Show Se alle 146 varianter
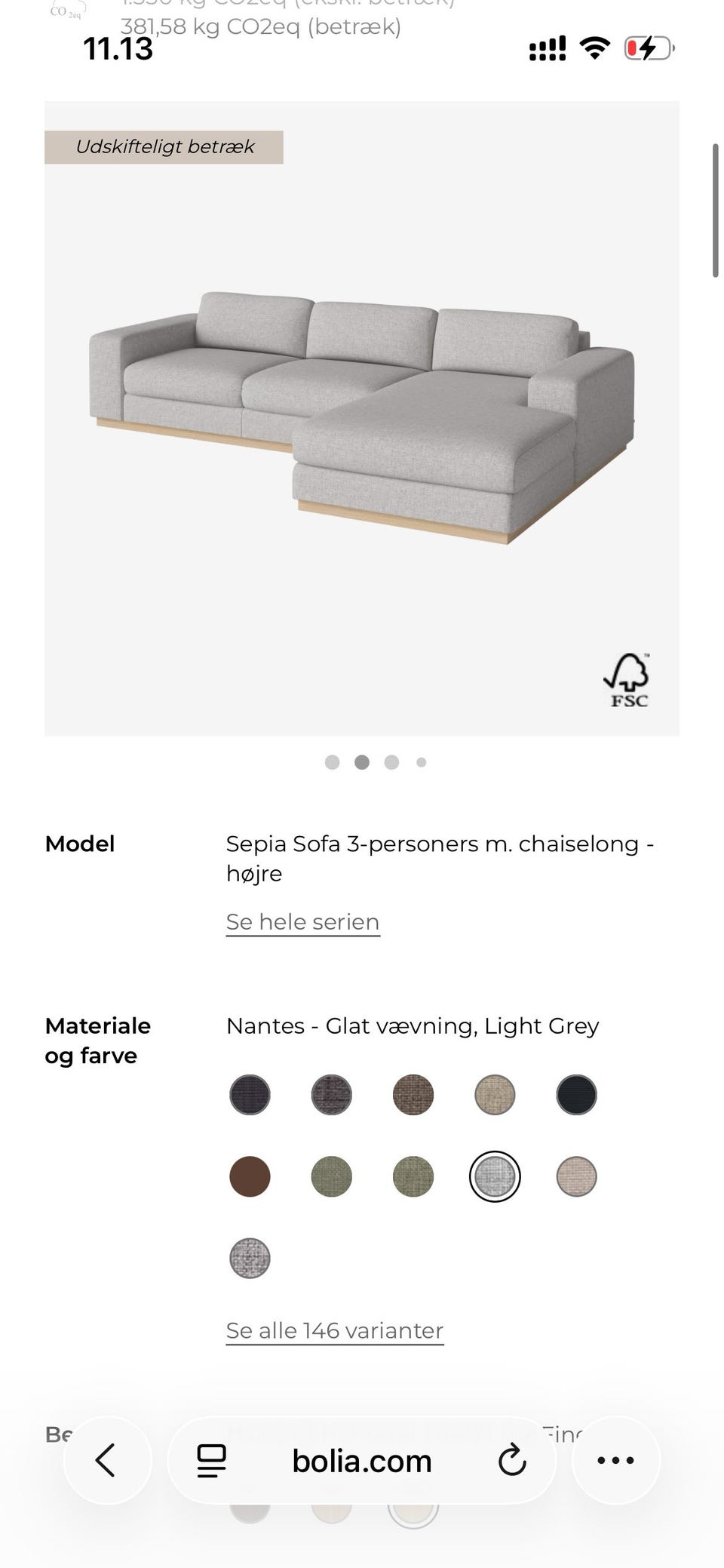The height and width of the screenshot is (1568, 724). coord(334,1330)
